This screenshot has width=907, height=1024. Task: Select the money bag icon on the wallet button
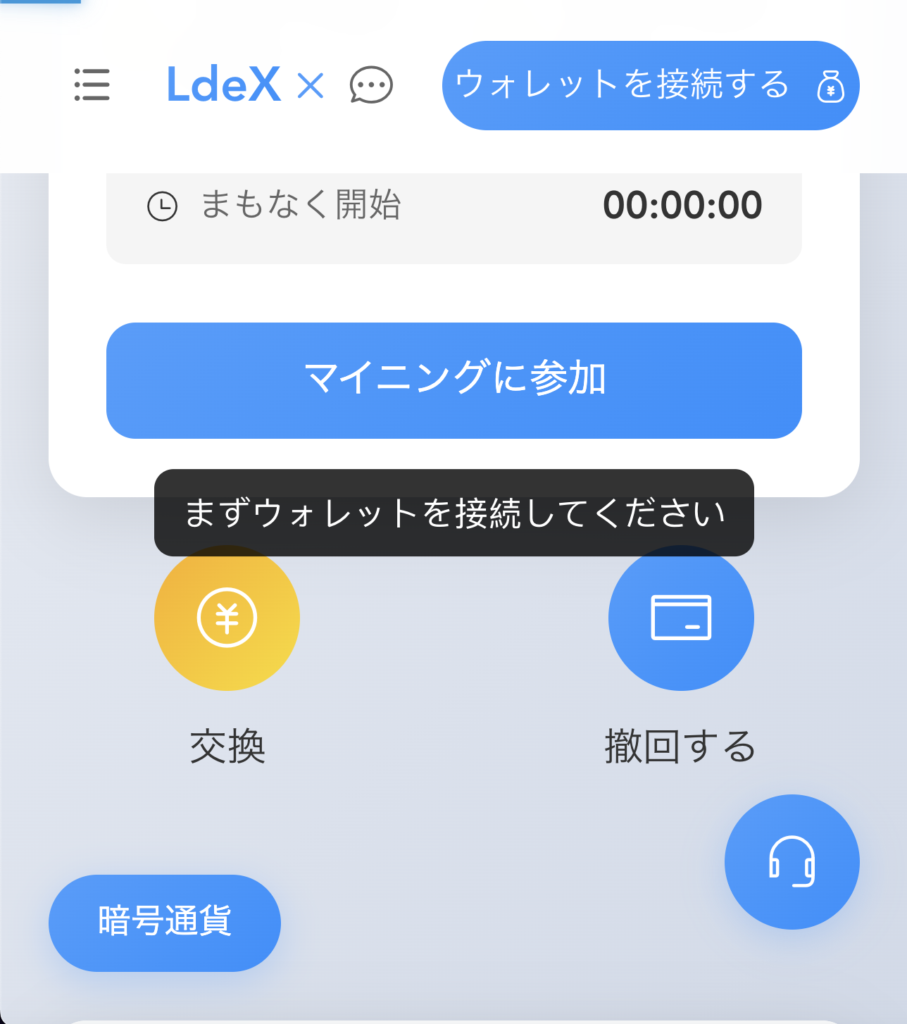828,87
